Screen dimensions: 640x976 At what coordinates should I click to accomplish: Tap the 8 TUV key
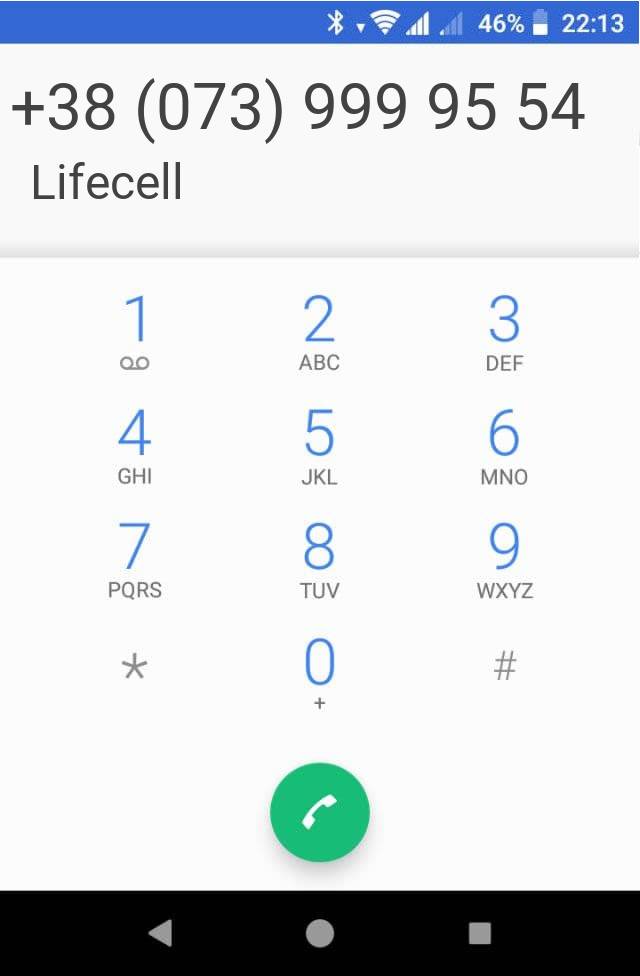pos(319,560)
